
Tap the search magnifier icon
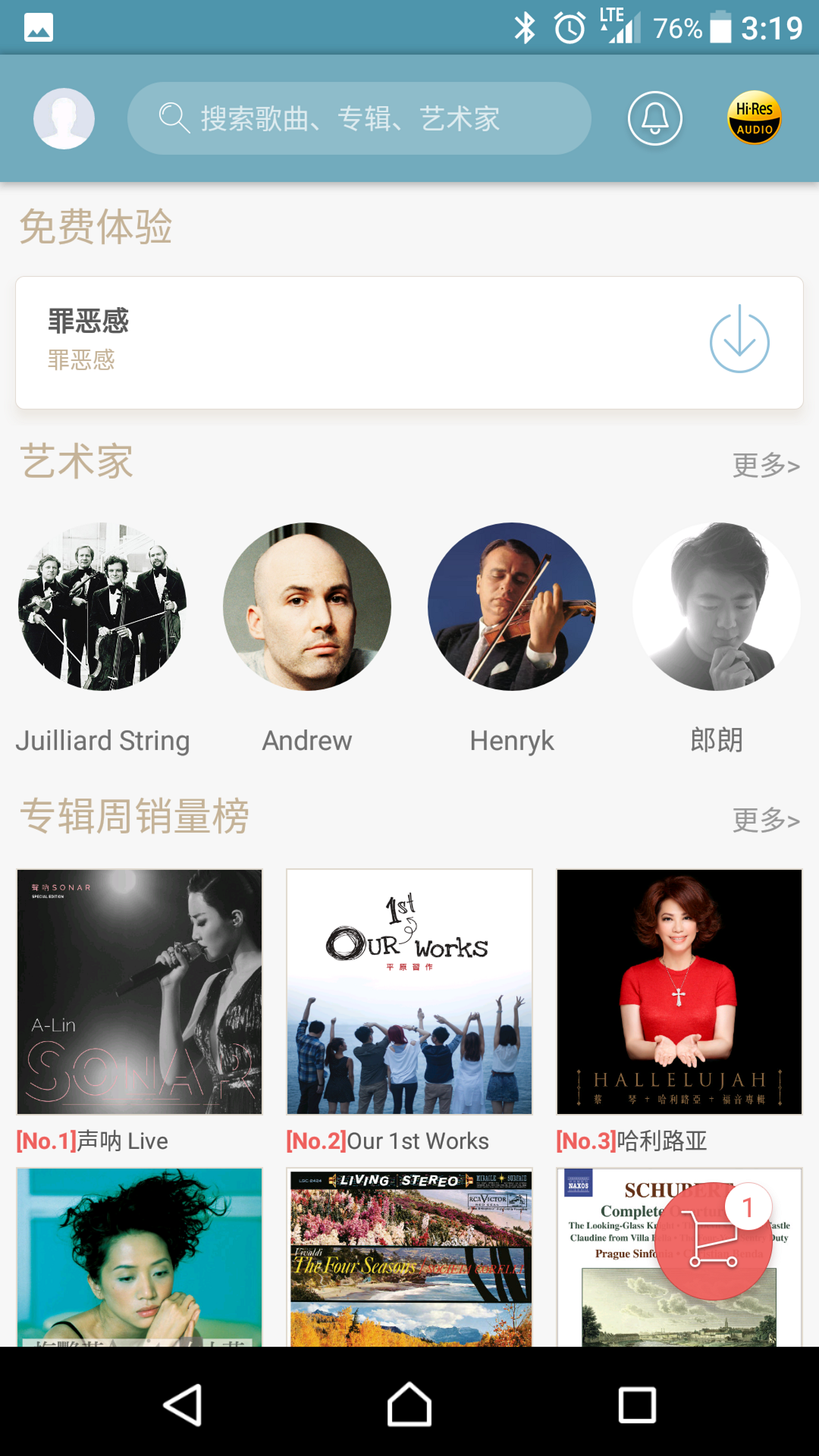[x=175, y=118]
